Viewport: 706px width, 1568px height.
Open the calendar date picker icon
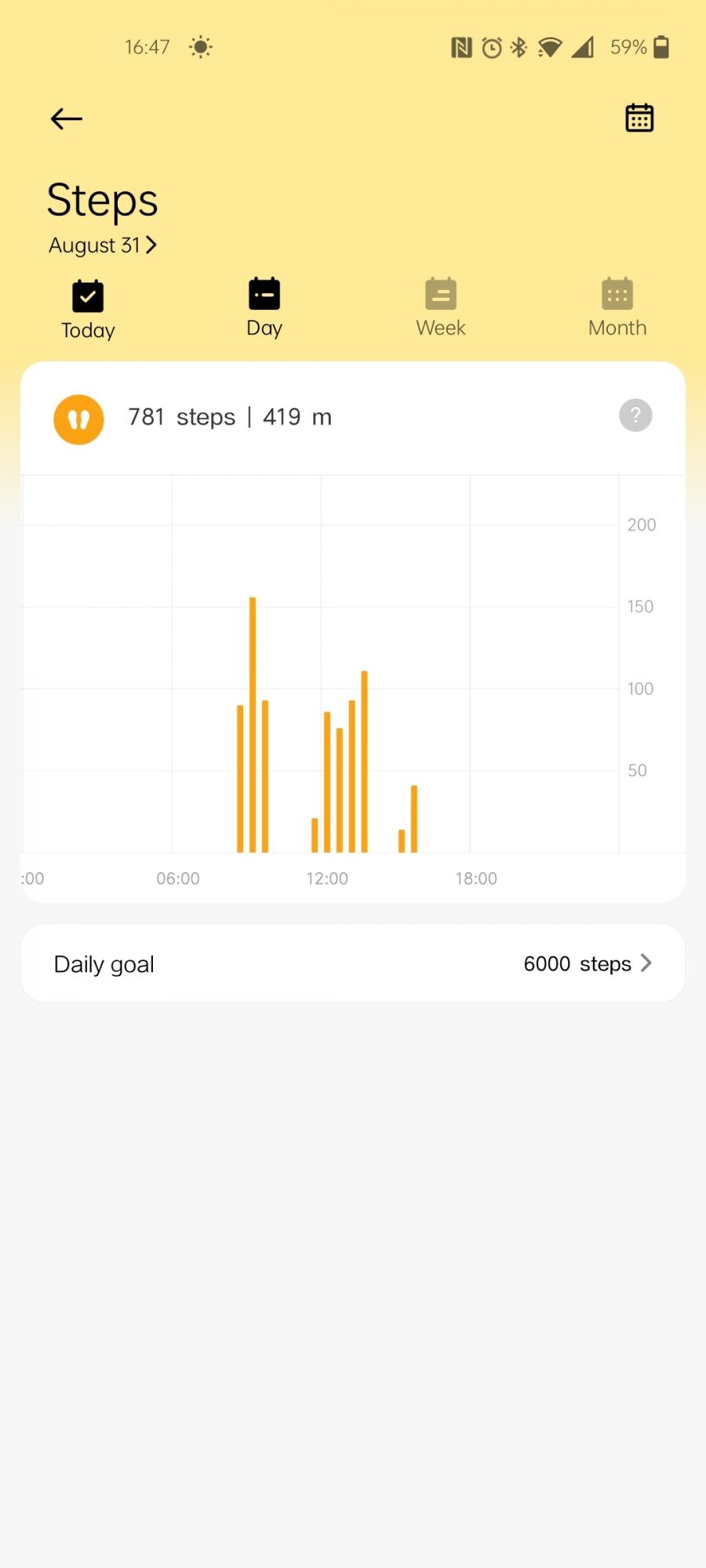(x=639, y=118)
